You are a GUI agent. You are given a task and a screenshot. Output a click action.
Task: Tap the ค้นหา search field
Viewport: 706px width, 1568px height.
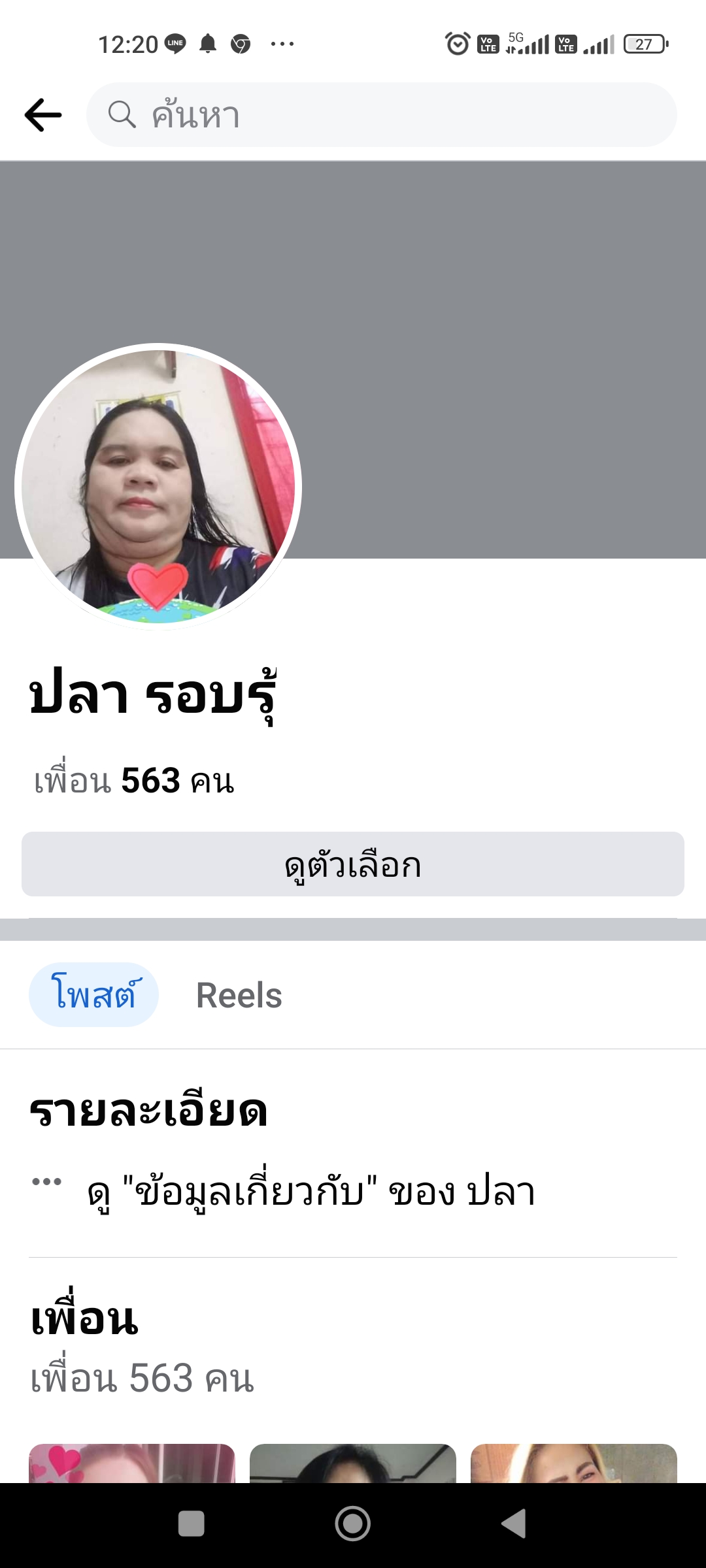(382, 115)
